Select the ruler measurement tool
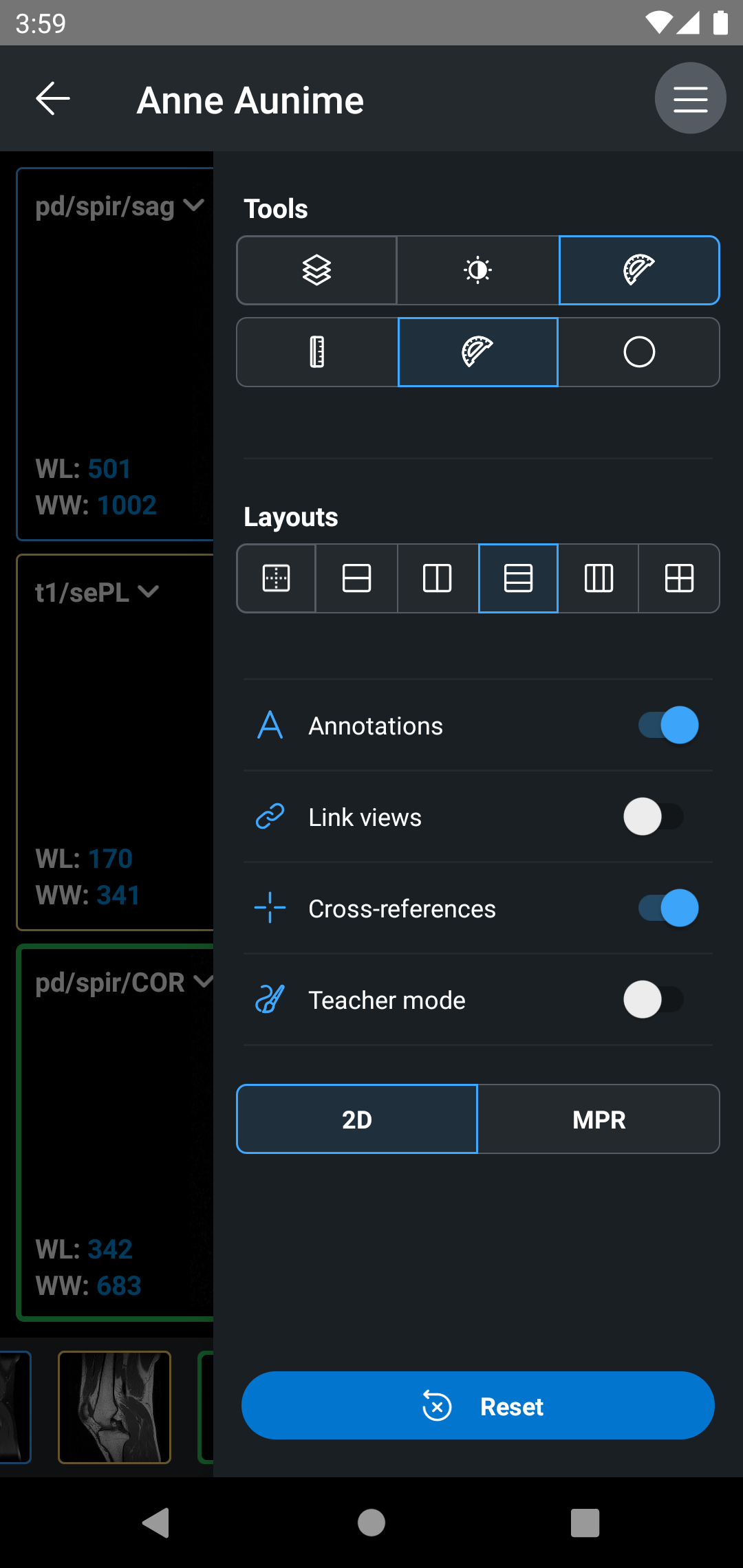 pos(316,352)
